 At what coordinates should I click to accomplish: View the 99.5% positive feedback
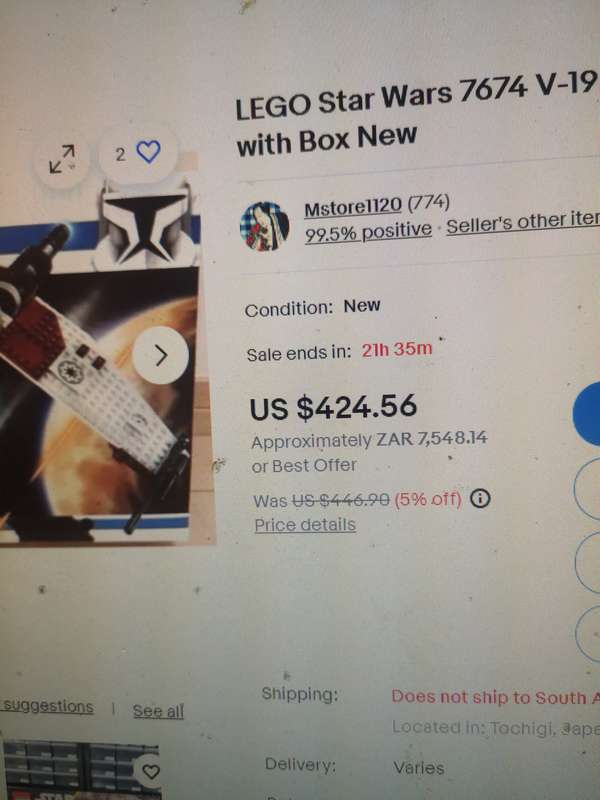click(x=367, y=230)
